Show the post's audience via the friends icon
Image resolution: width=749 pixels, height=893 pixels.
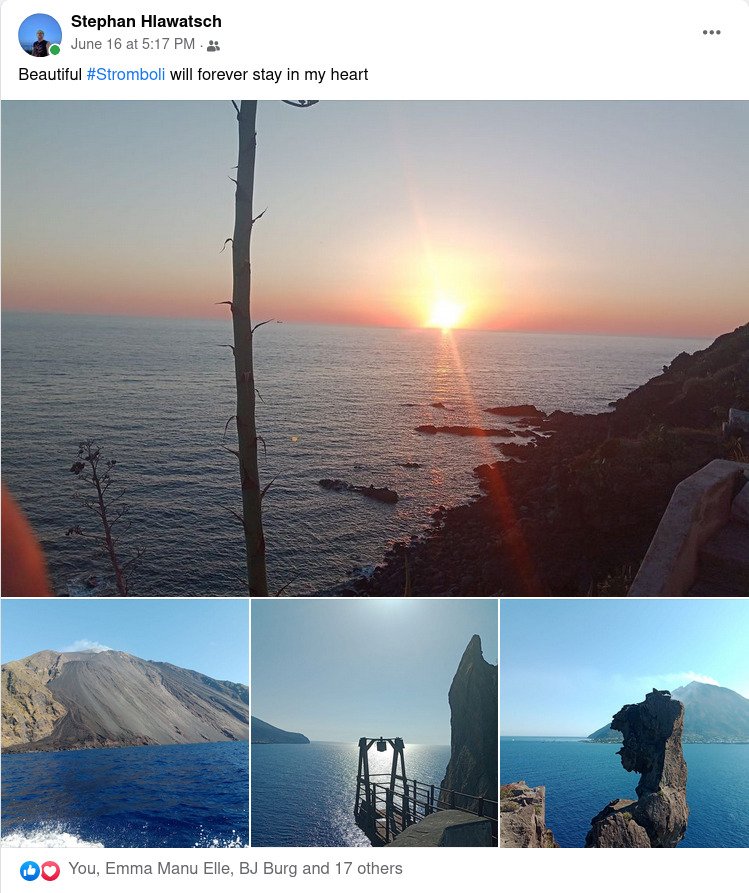(213, 45)
